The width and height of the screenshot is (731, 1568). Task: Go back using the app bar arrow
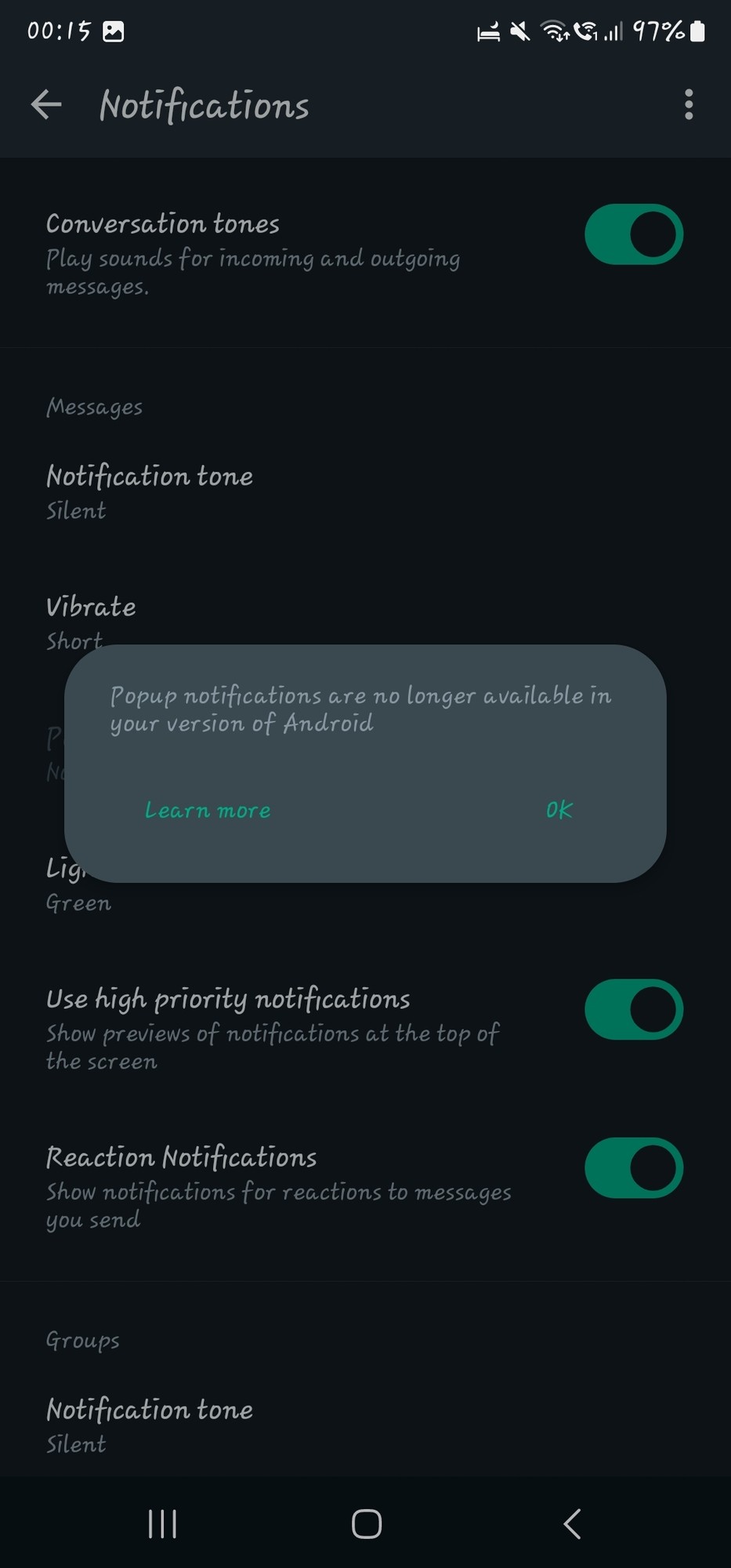tap(46, 104)
